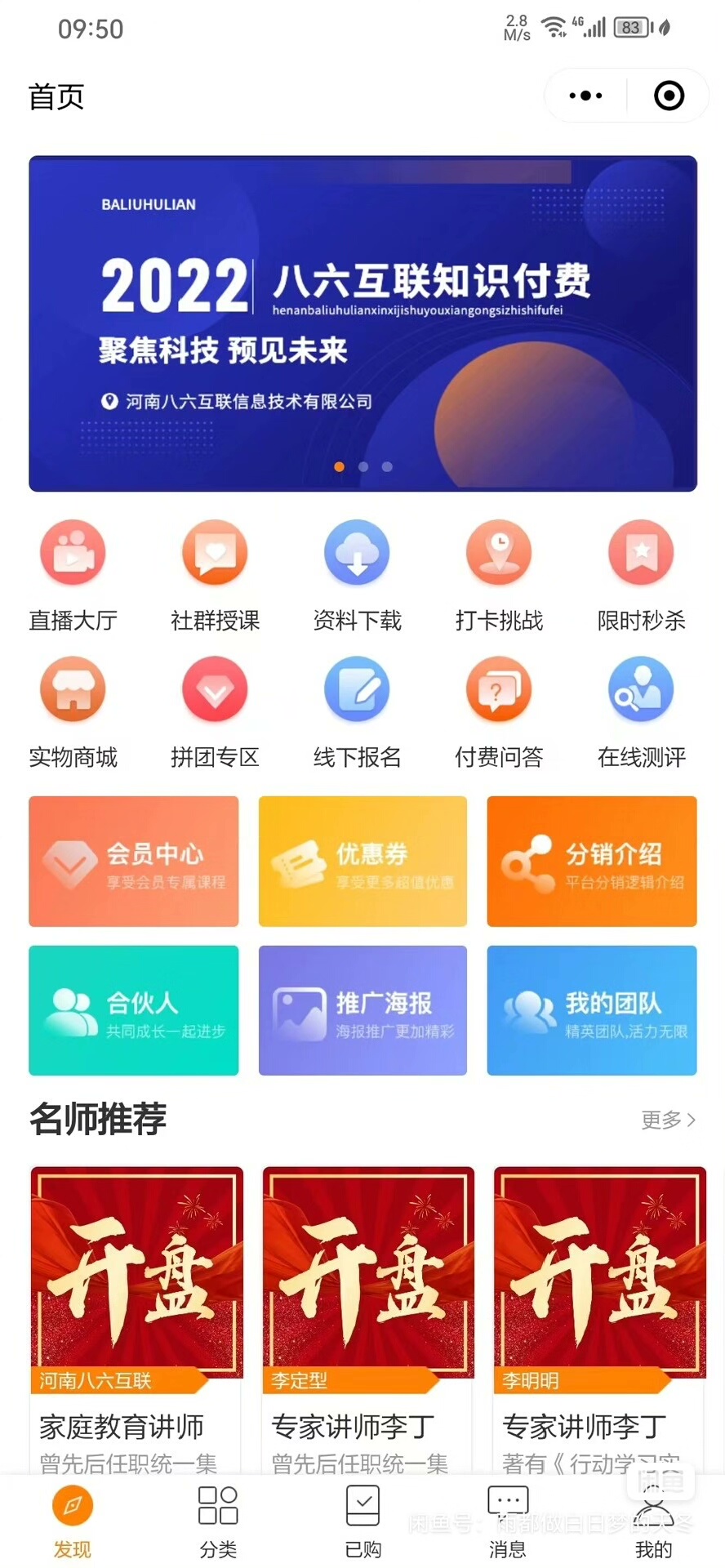
Task: Open 我的团队
Action: pyautogui.click(x=592, y=1010)
